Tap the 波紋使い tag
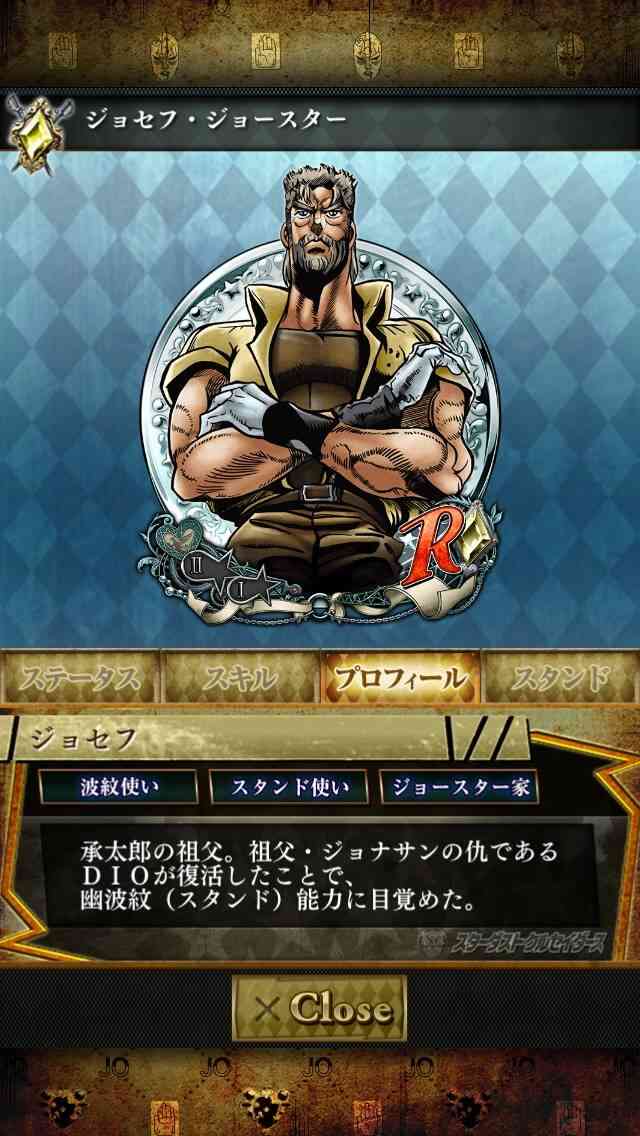 (x=119, y=787)
